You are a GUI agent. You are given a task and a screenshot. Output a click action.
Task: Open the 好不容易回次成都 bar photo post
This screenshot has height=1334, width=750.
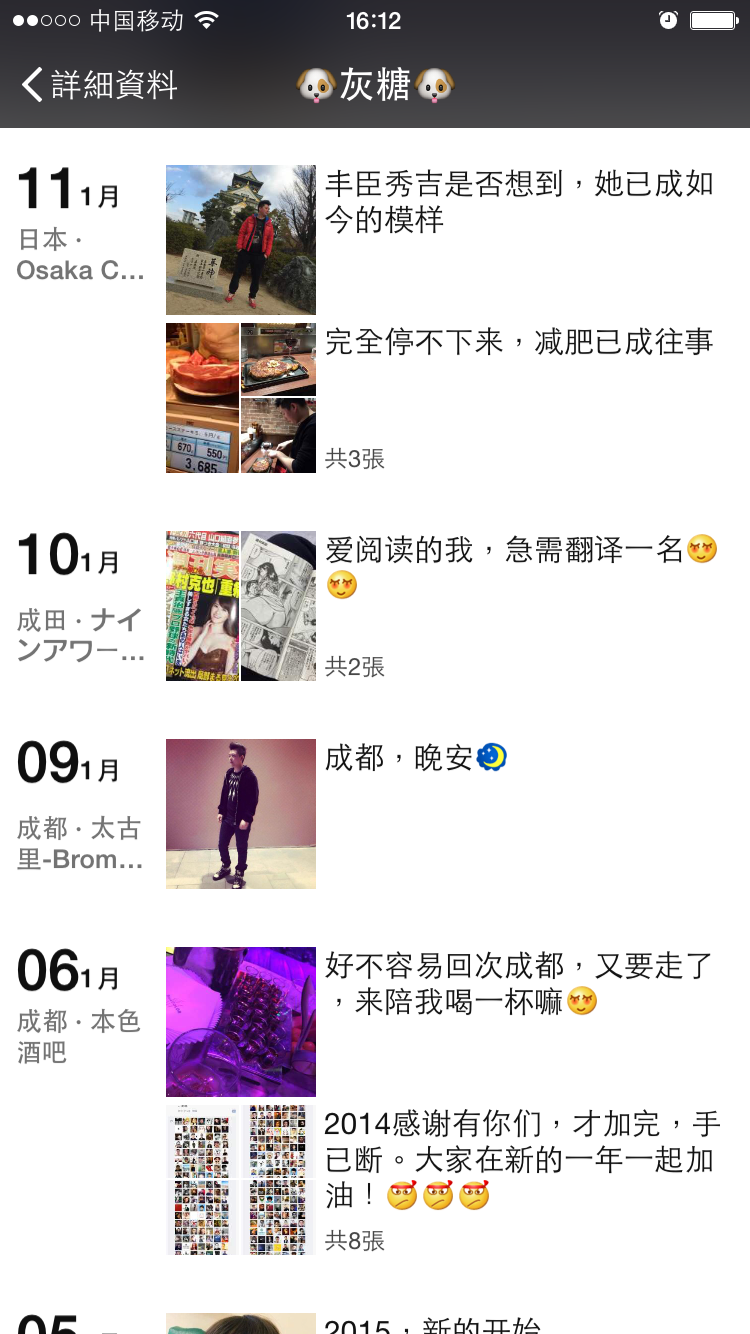(241, 1022)
